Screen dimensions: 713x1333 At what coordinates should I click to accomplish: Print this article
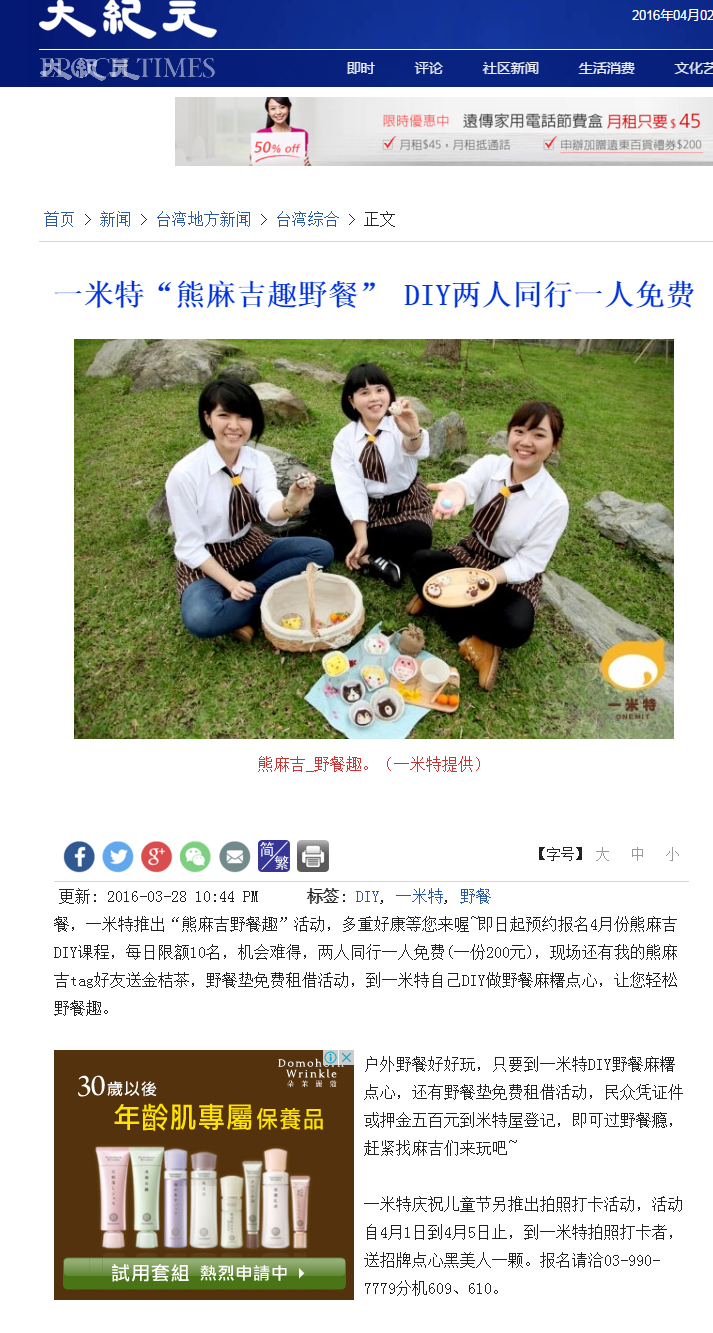click(x=313, y=856)
